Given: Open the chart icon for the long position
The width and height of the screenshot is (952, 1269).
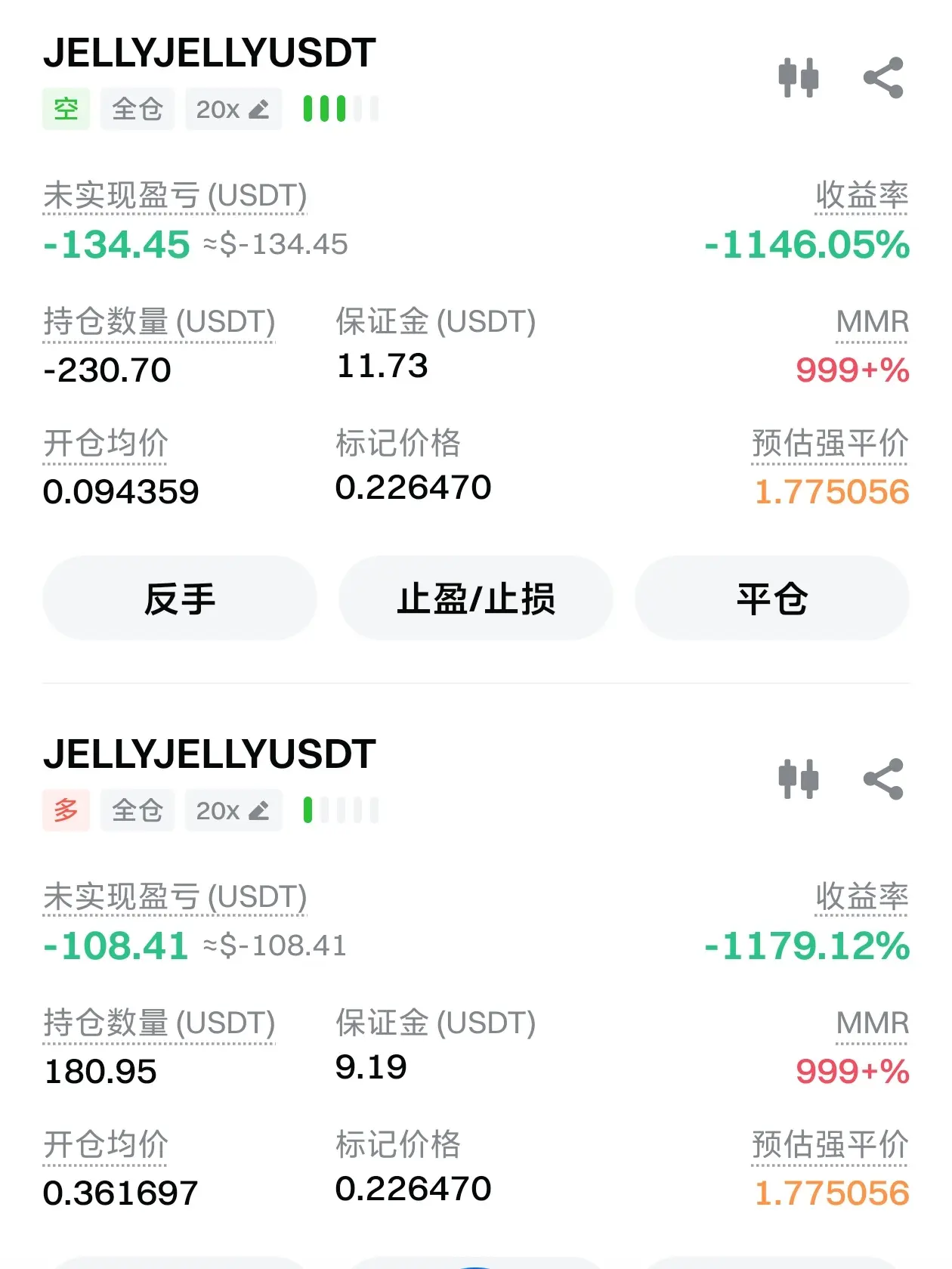Looking at the screenshot, I should pos(799,778).
